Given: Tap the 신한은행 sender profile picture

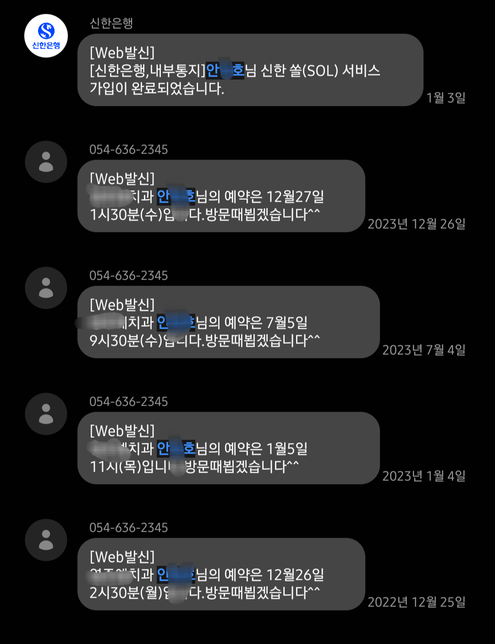Looking at the screenshot, I should point(46,36).
